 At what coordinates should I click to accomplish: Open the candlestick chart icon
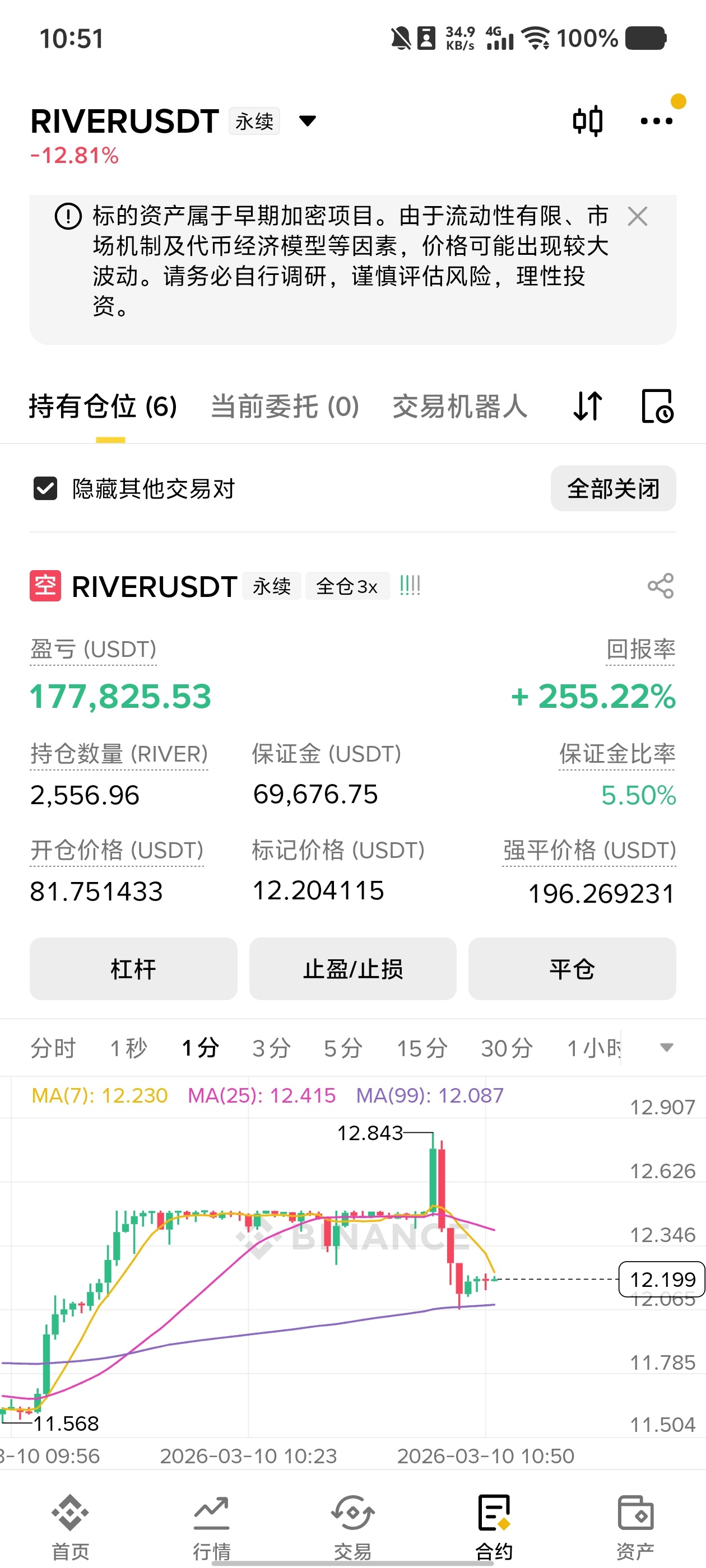[587, 120]
